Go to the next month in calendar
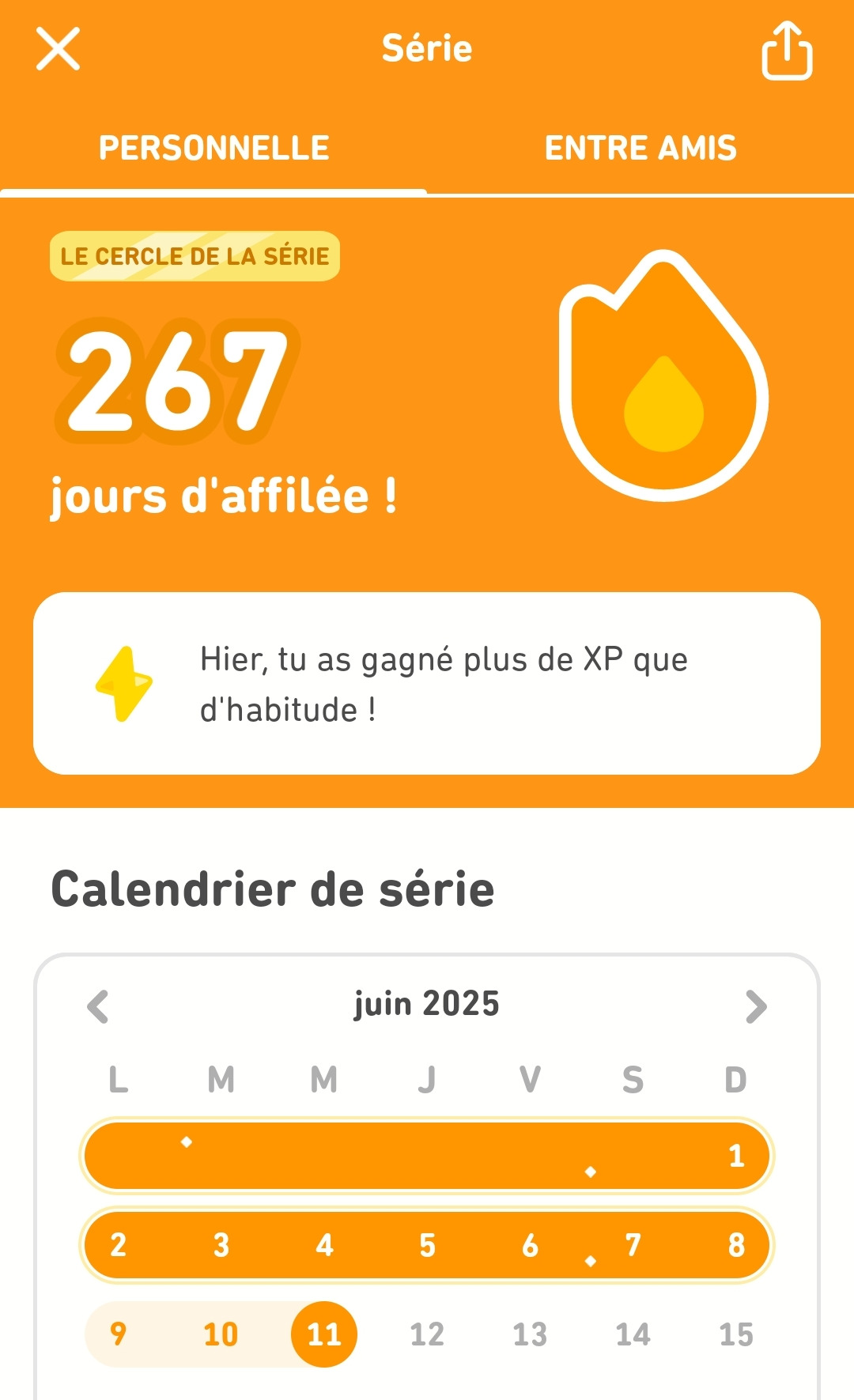This screenshot has width=854, height=1400. pyautogui.click(x=756, y=1006)
